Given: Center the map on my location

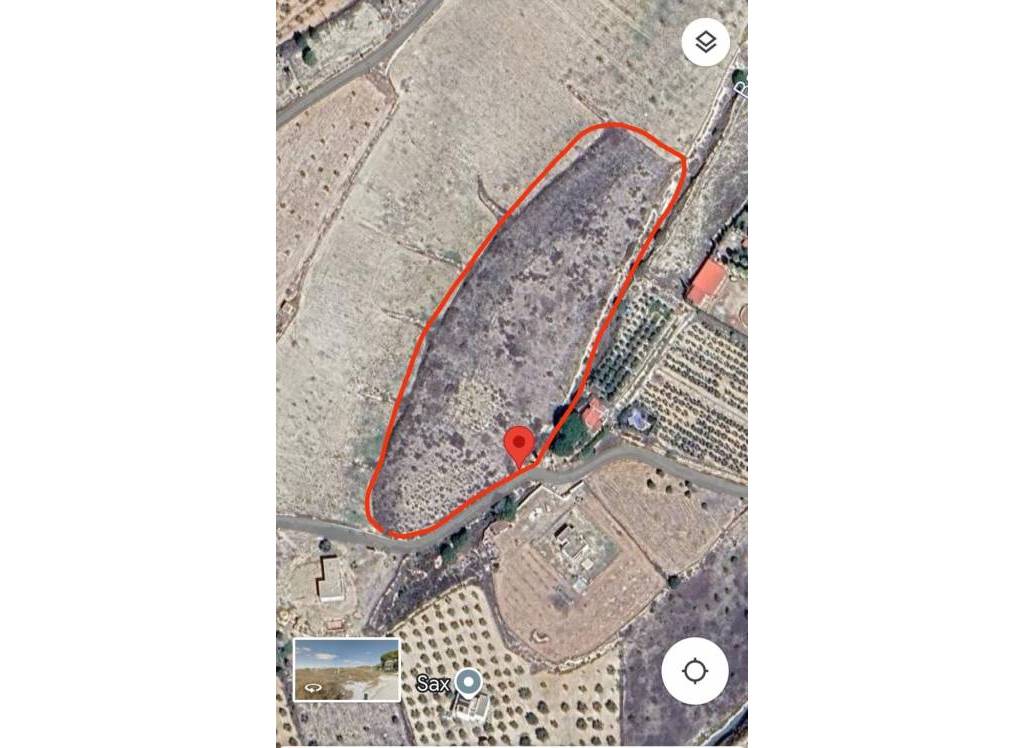Looking at the screenshot, I should (x=695, y=671).
